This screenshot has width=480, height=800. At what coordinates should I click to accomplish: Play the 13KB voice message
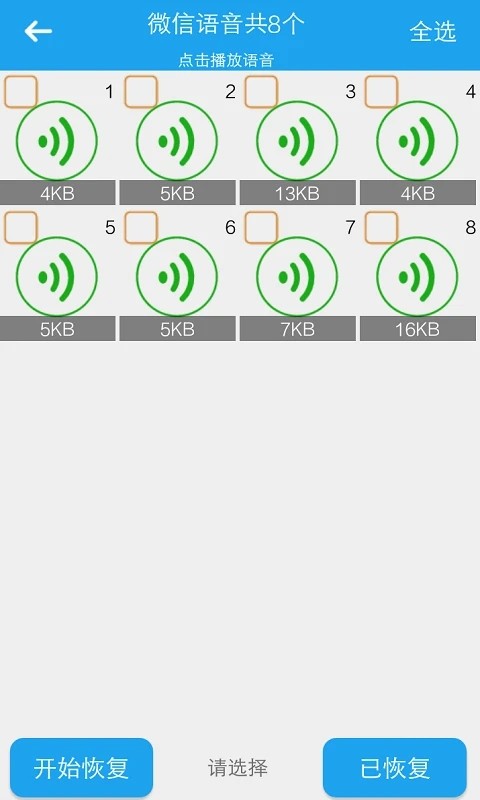click(297, 141)
